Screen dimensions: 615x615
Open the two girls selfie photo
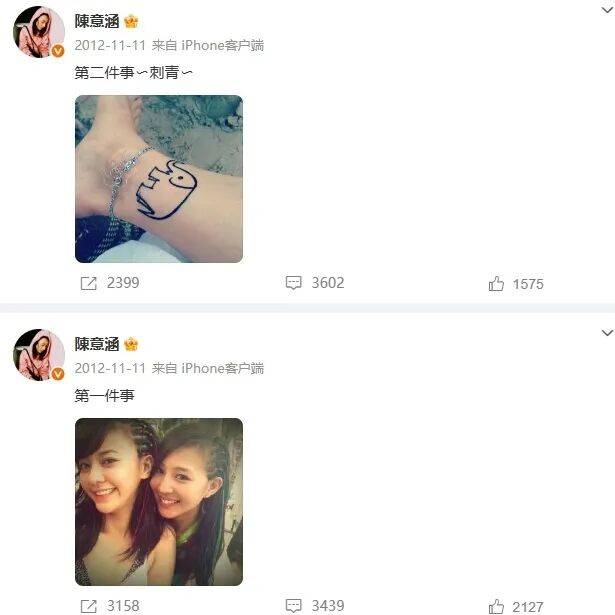pyautogui.click(x=158, y=501)
